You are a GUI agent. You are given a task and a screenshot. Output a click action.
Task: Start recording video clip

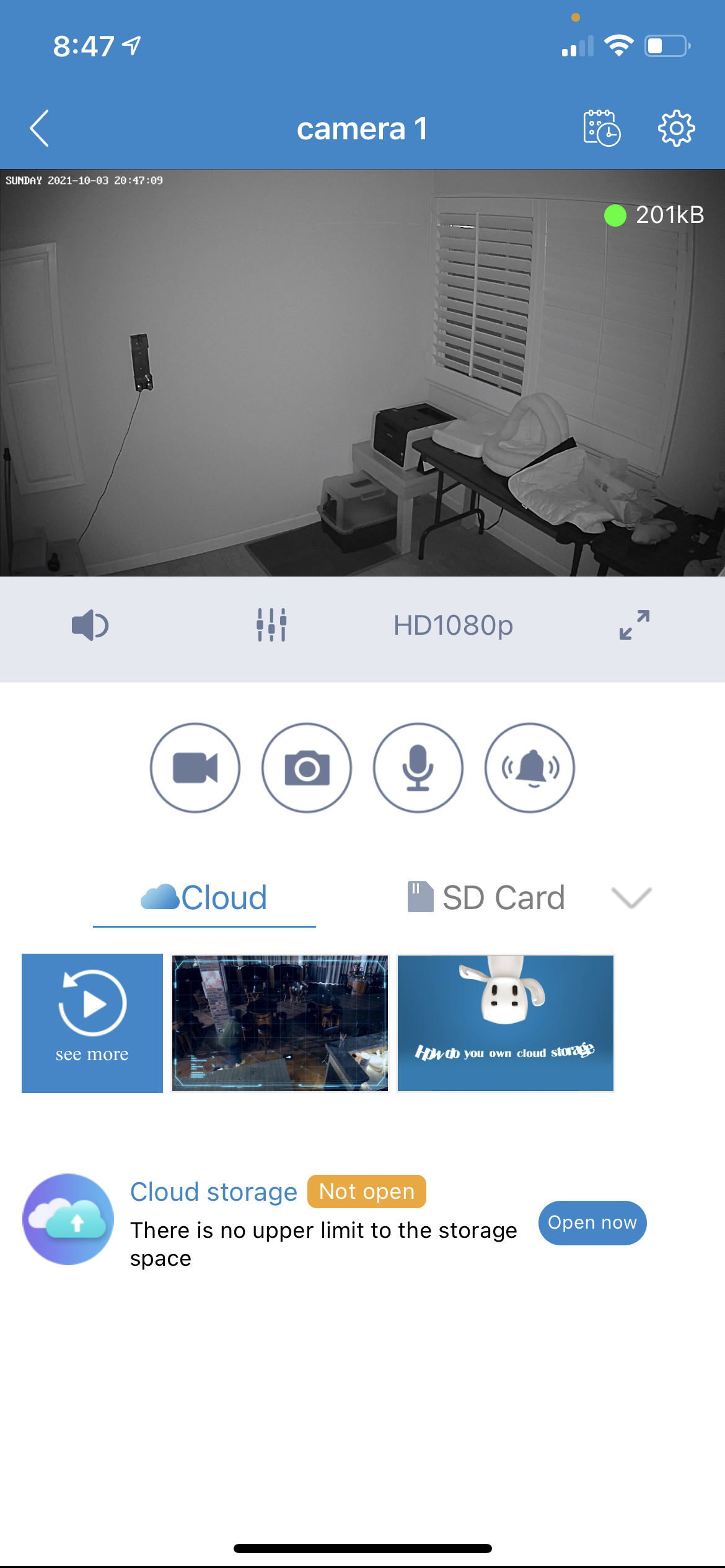click(x=195, y=768)
